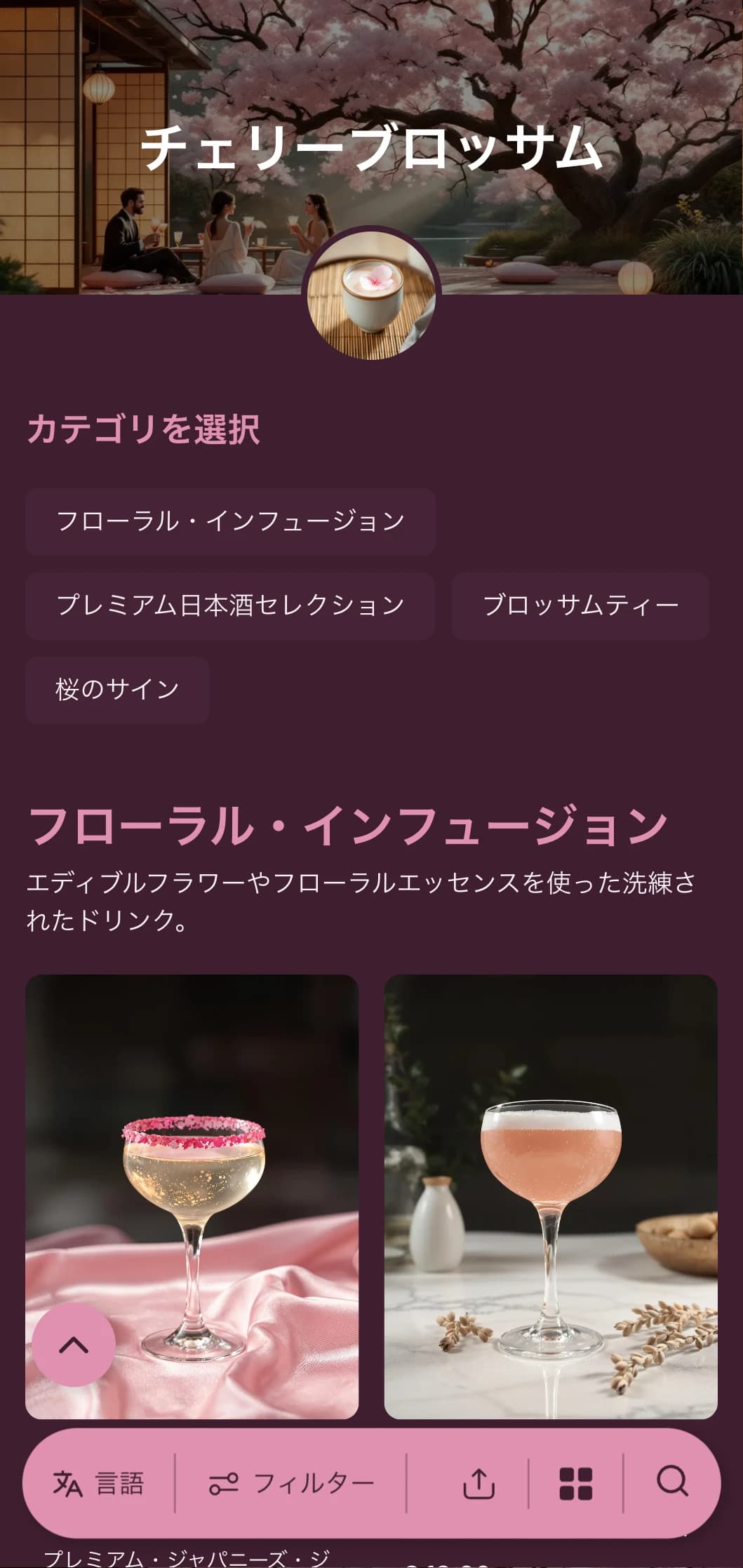The height and width of the screenshot is (1568, 743).
Task: Open the 言語 language selector
Action: point(99,1483)
